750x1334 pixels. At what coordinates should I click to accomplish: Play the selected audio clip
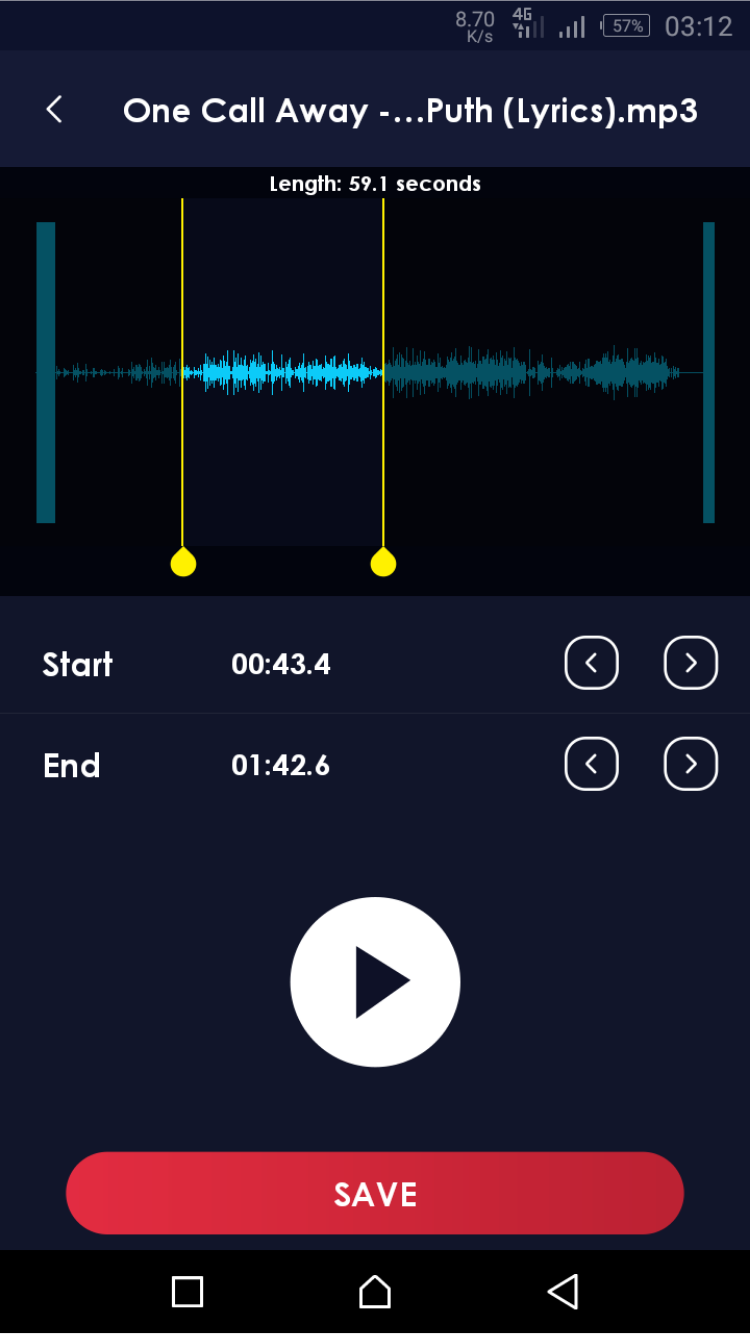375,982
